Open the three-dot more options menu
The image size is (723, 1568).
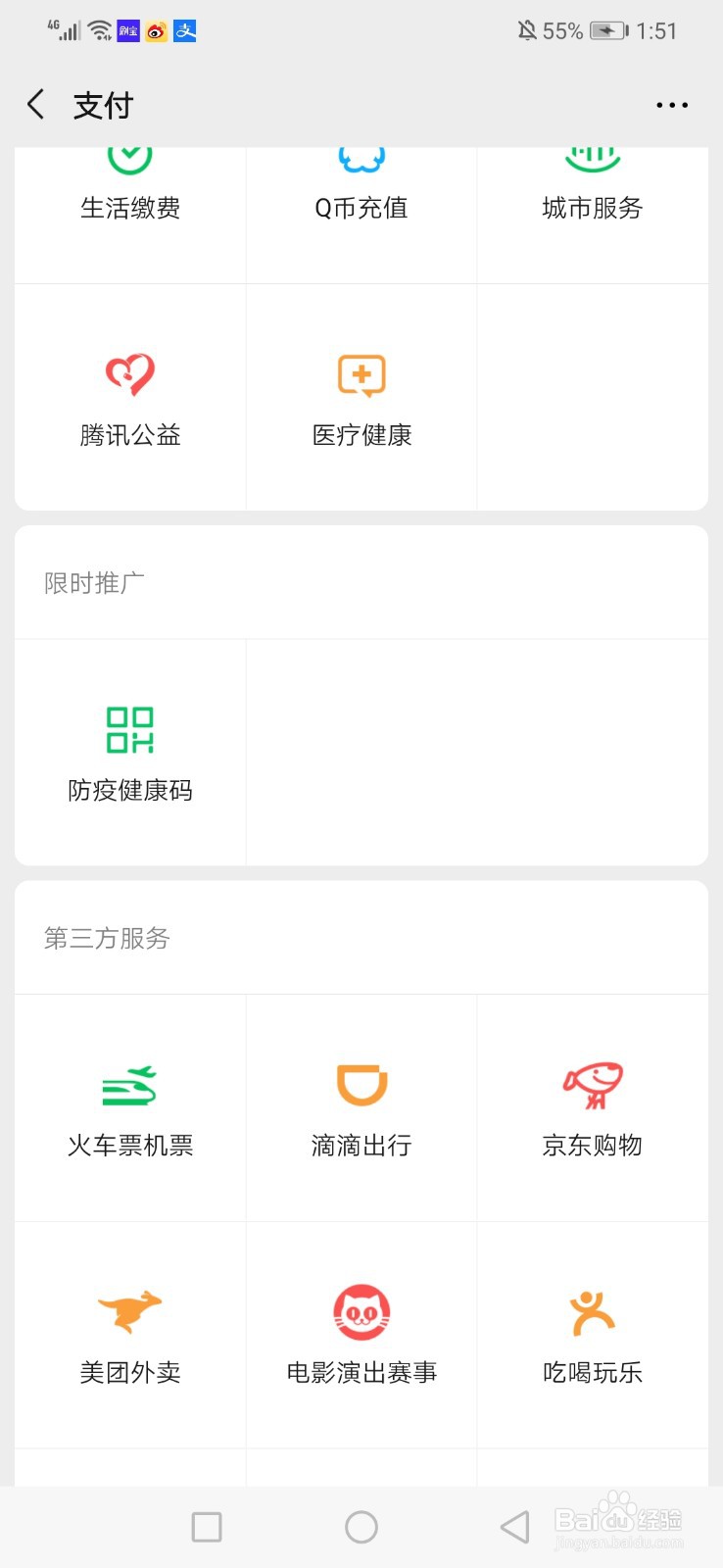tap(672, 105)
